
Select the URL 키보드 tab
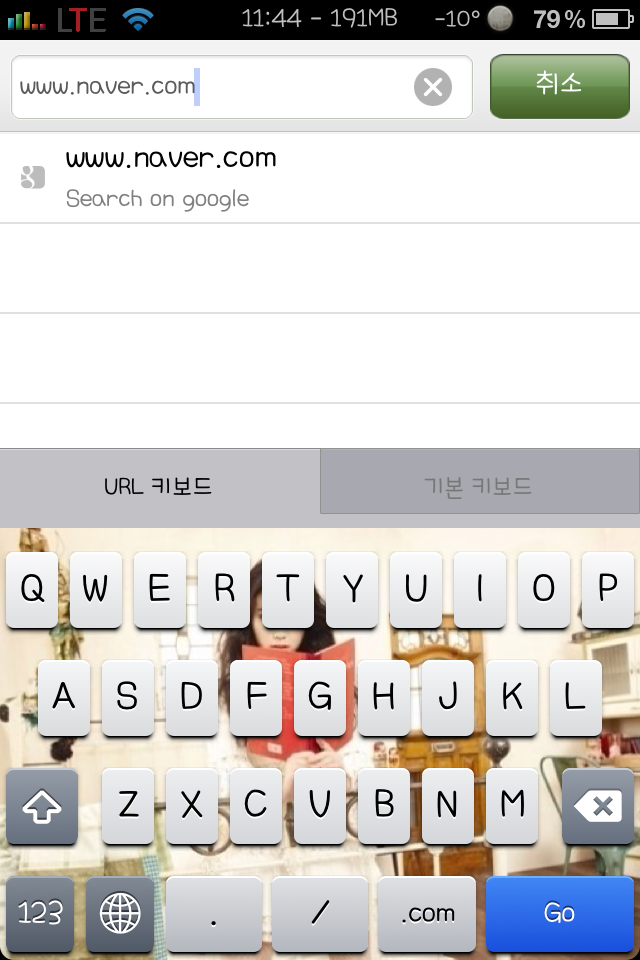pos(159,487)
